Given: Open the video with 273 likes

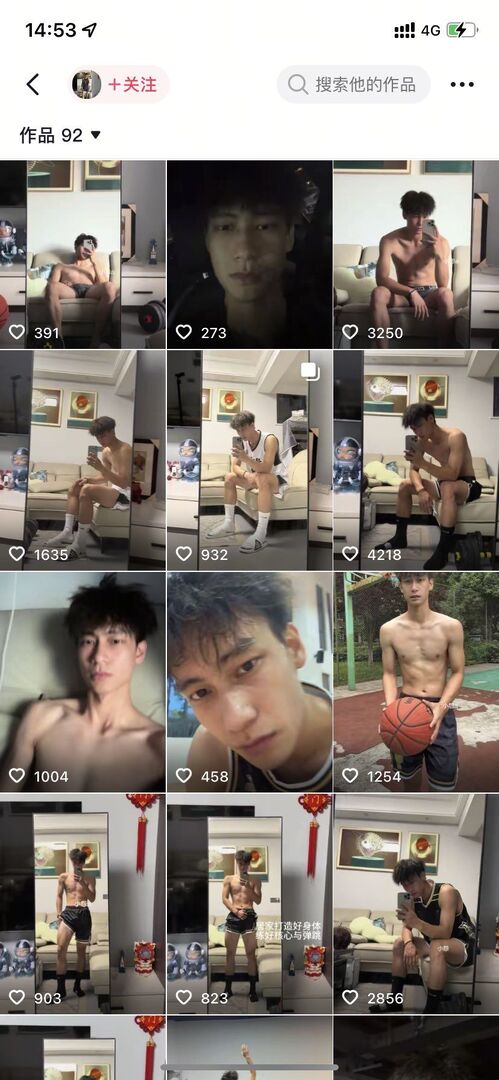Looking at the screenshot, I should (250, 254).
